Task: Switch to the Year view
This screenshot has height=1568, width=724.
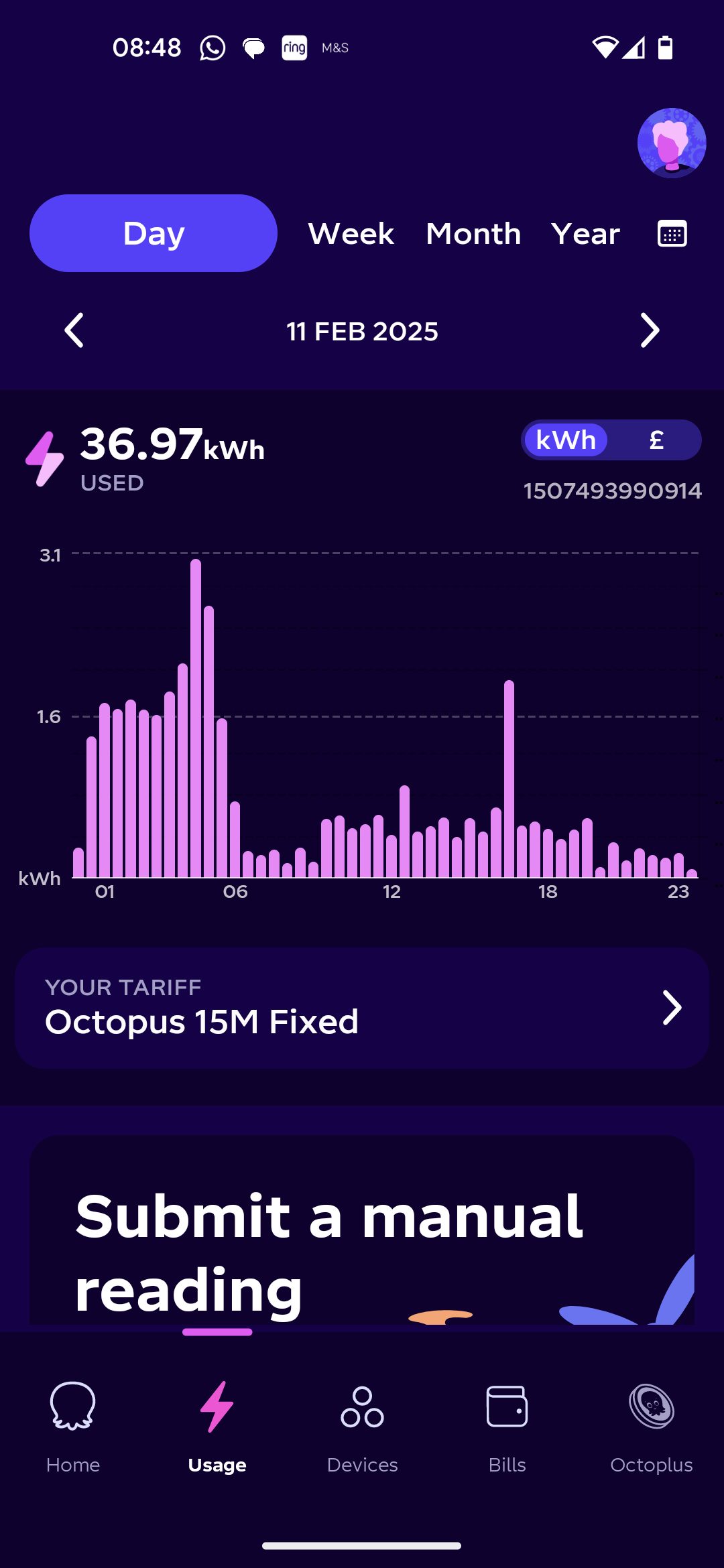Action: point(585,234)
